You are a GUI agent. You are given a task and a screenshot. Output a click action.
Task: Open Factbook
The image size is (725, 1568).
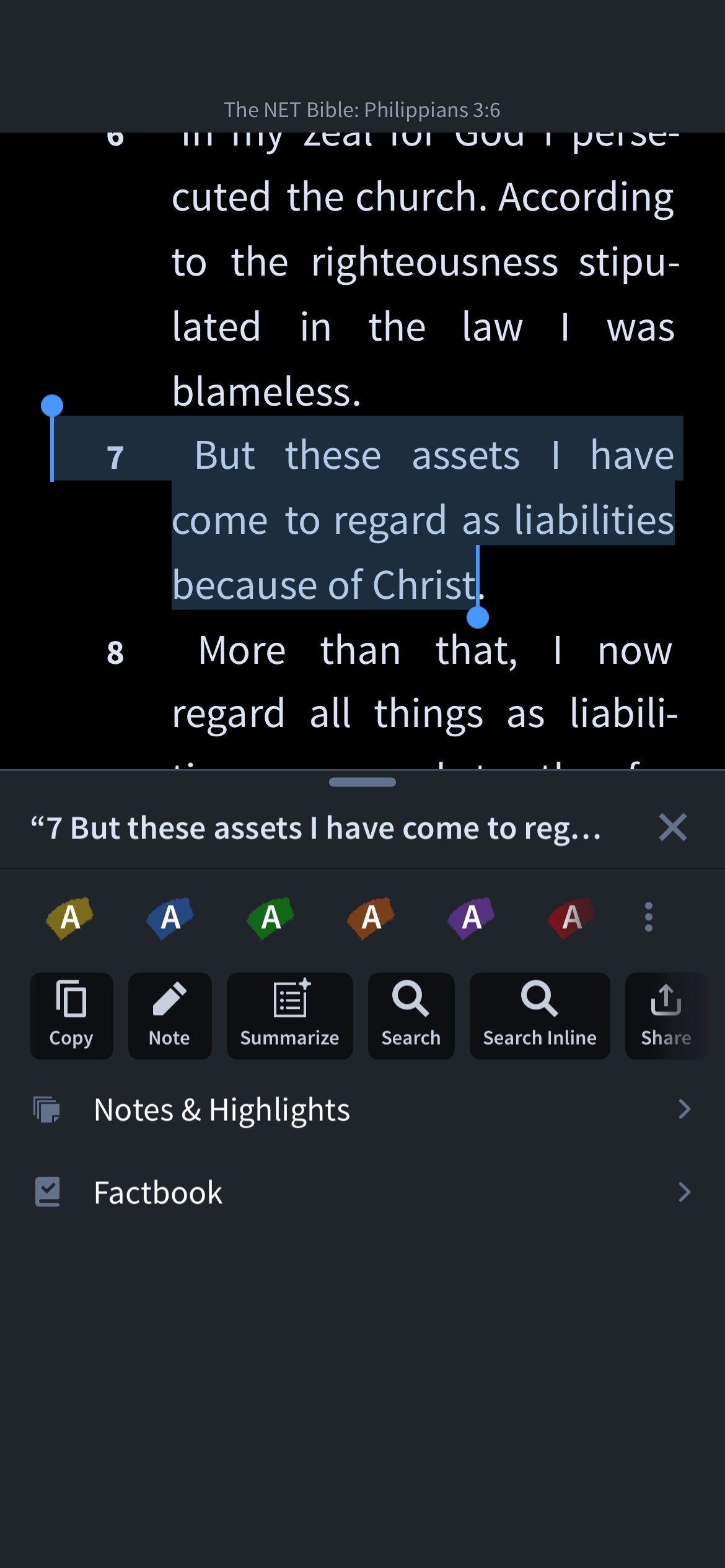coord(362,1192)
